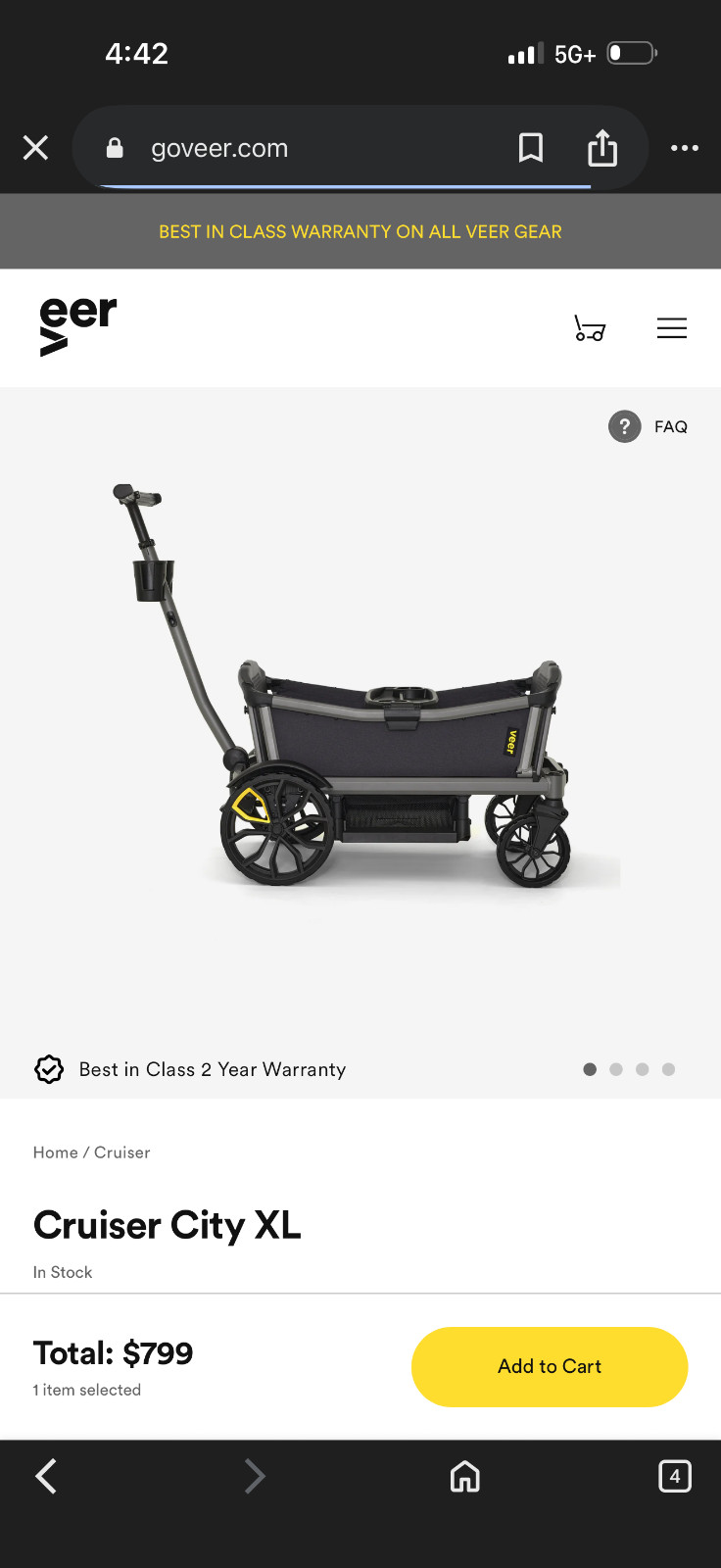Screen dimensions: 721x1568
Task: Go to the browser home page
Action: click(465, 1476)
